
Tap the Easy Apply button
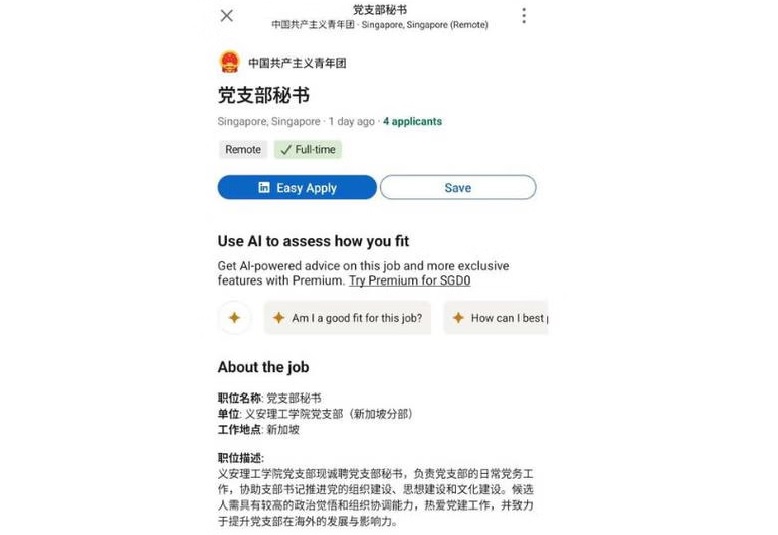[297, 188]
